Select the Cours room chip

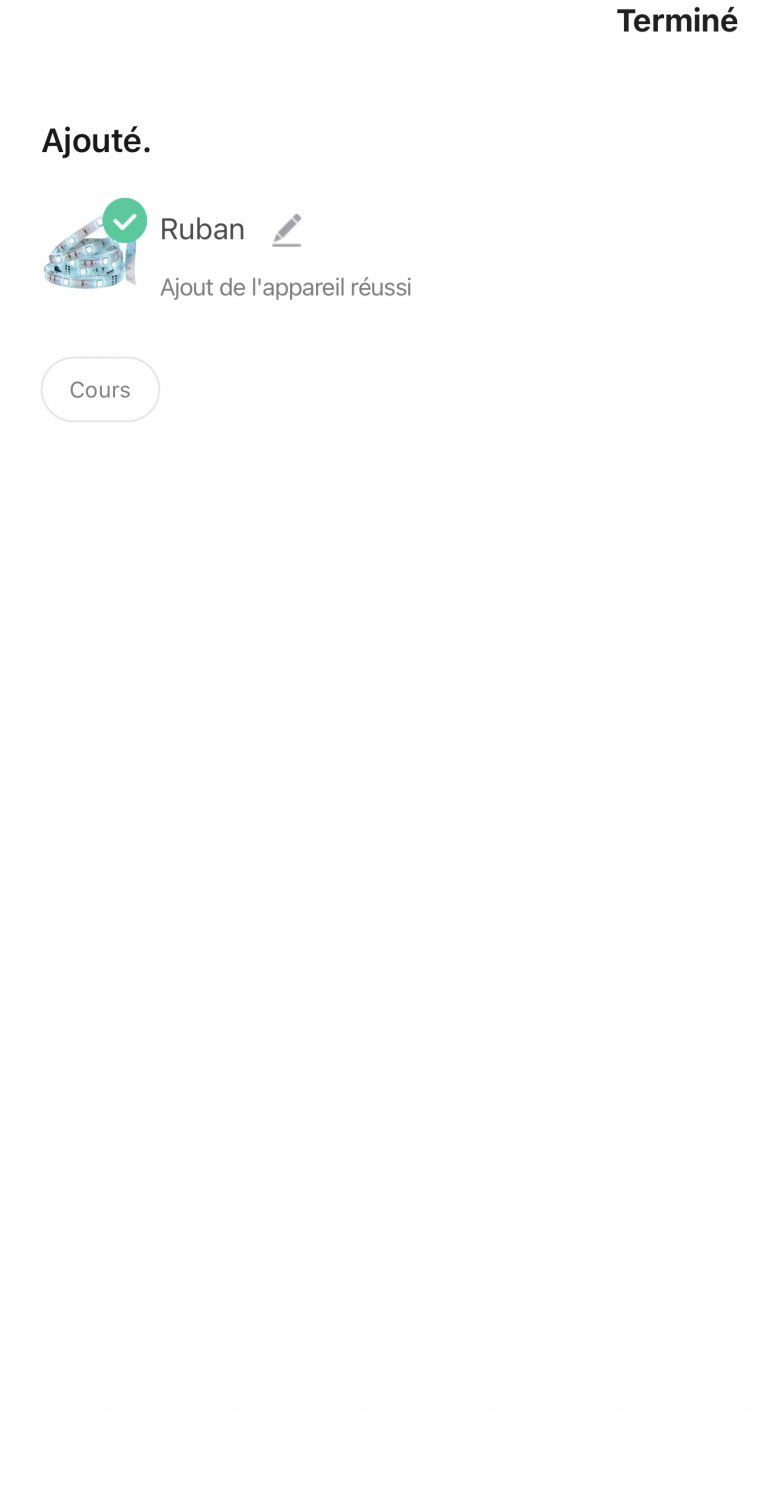pos(100,390)
